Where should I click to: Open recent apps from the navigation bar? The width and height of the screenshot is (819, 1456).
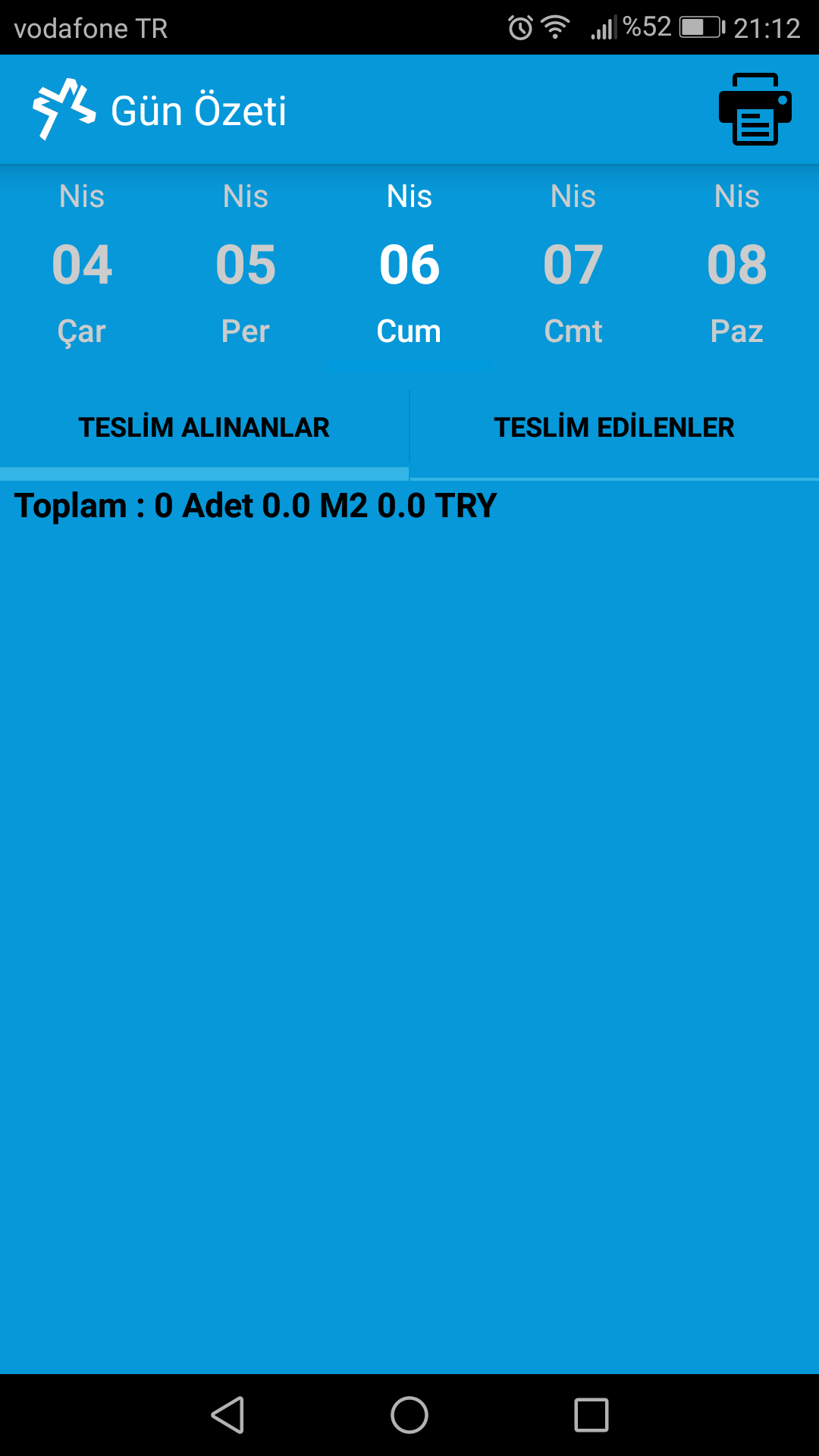coord(591,1415)
